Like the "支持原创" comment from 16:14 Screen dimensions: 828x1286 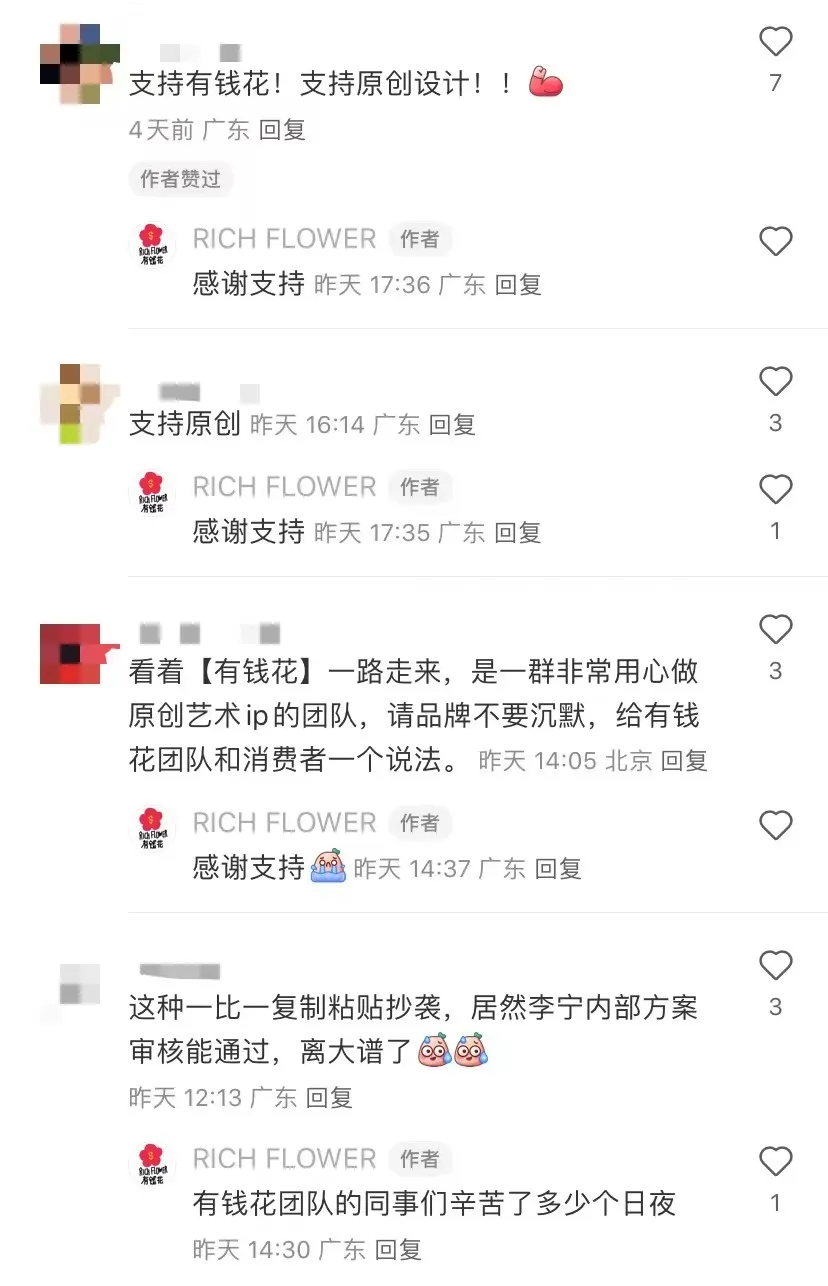tap(775, 382)
